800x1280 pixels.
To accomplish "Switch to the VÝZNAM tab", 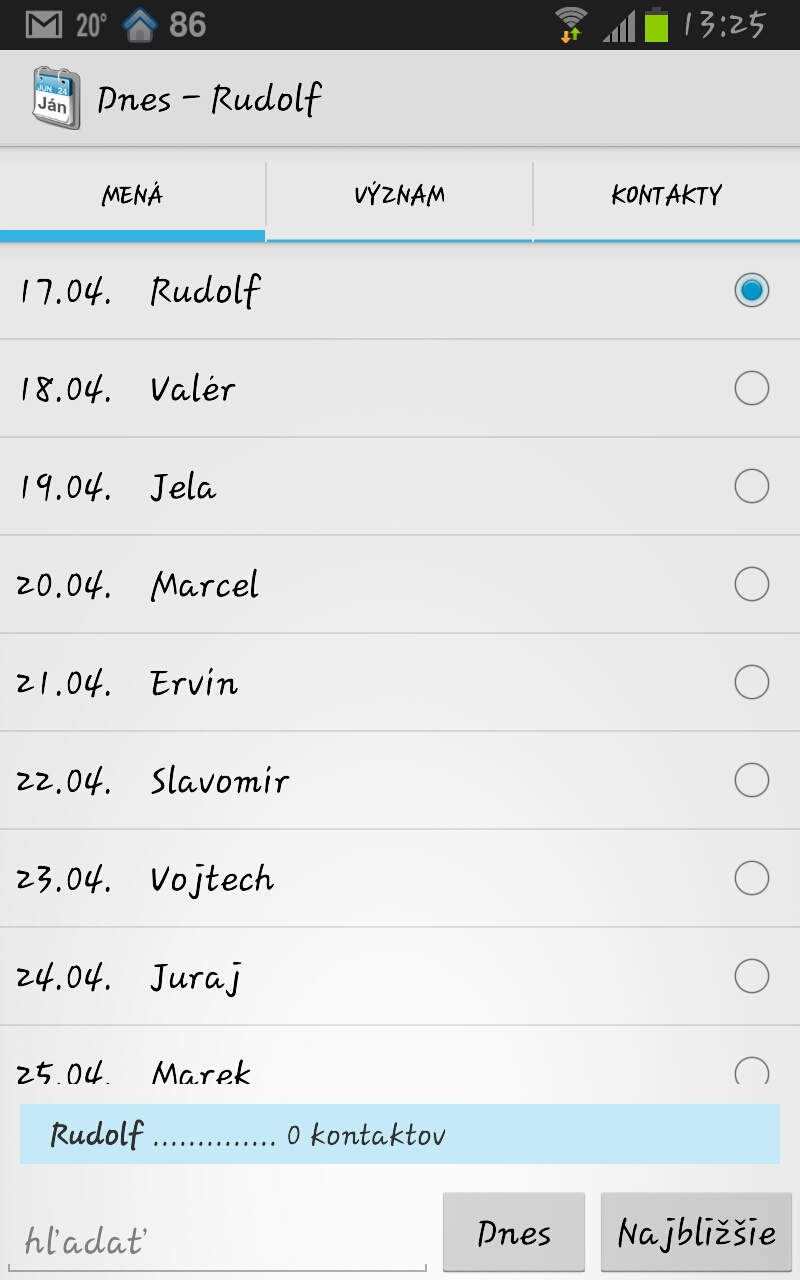I will (x=399, y=195).
